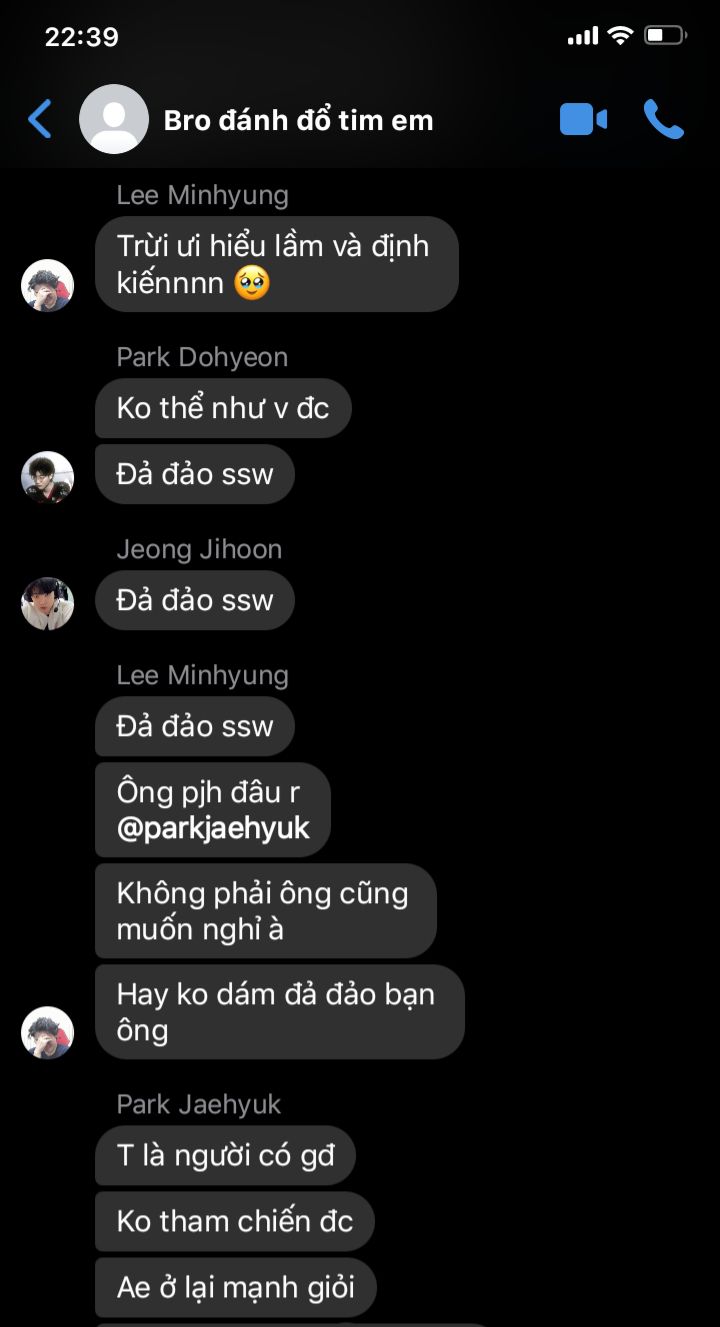Start a voice call with the group
The image size is (720, 1327).
pos(663,120)
